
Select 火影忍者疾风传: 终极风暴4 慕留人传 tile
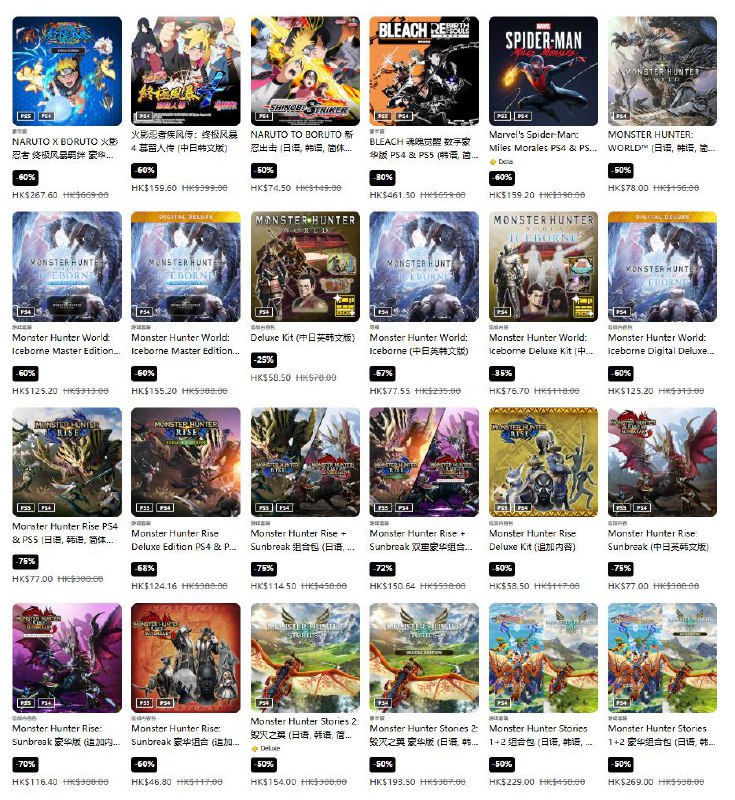tap(185, 70)
